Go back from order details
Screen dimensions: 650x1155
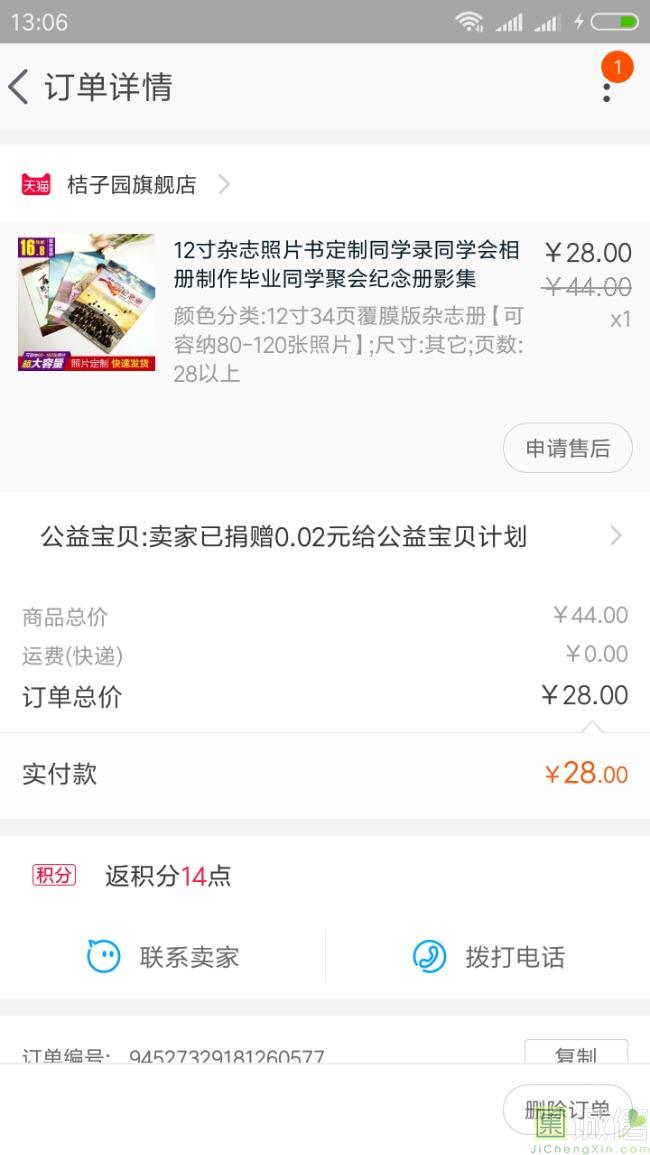click(20, 87)
